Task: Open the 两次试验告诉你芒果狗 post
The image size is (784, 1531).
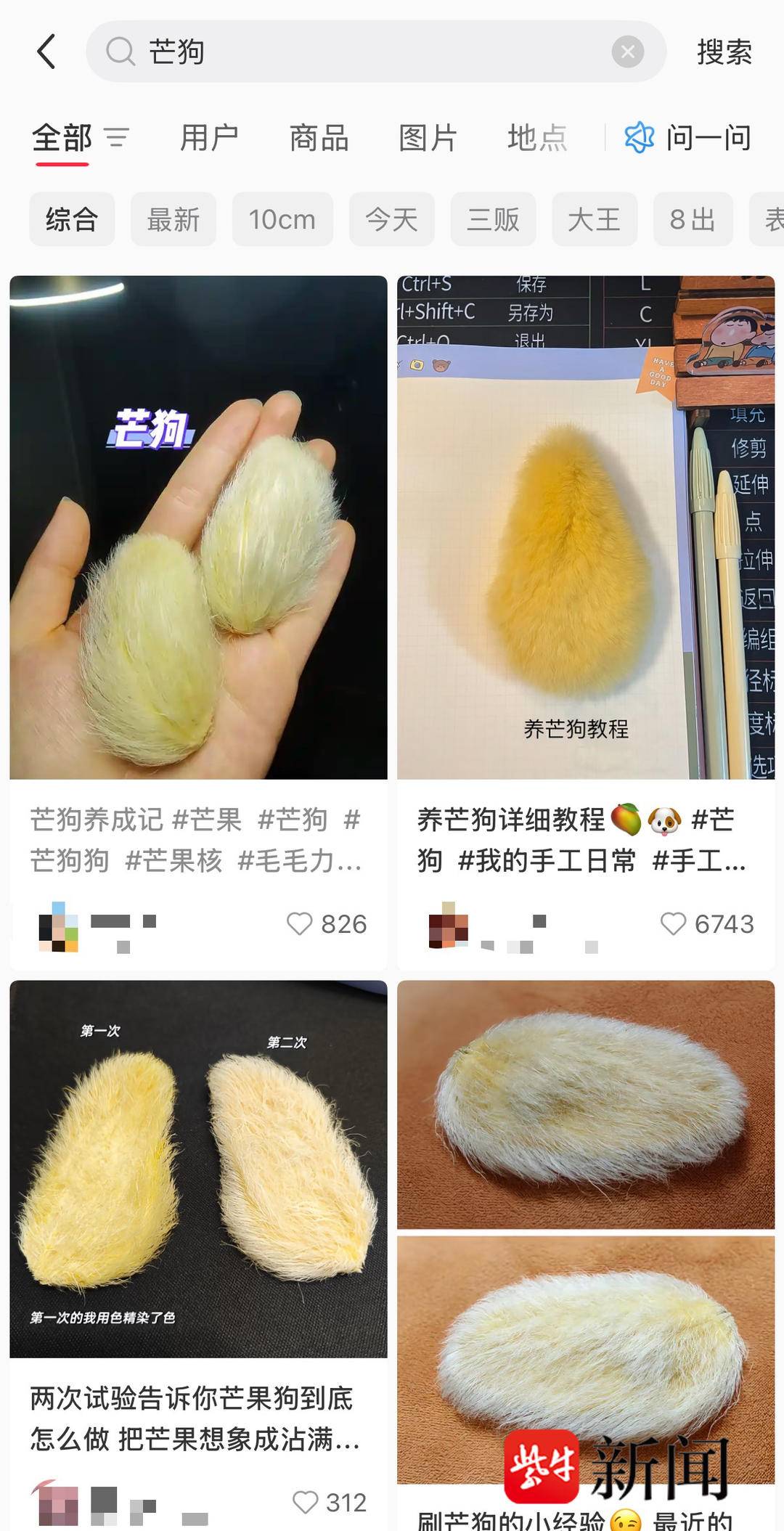Action: [197, 1169]
